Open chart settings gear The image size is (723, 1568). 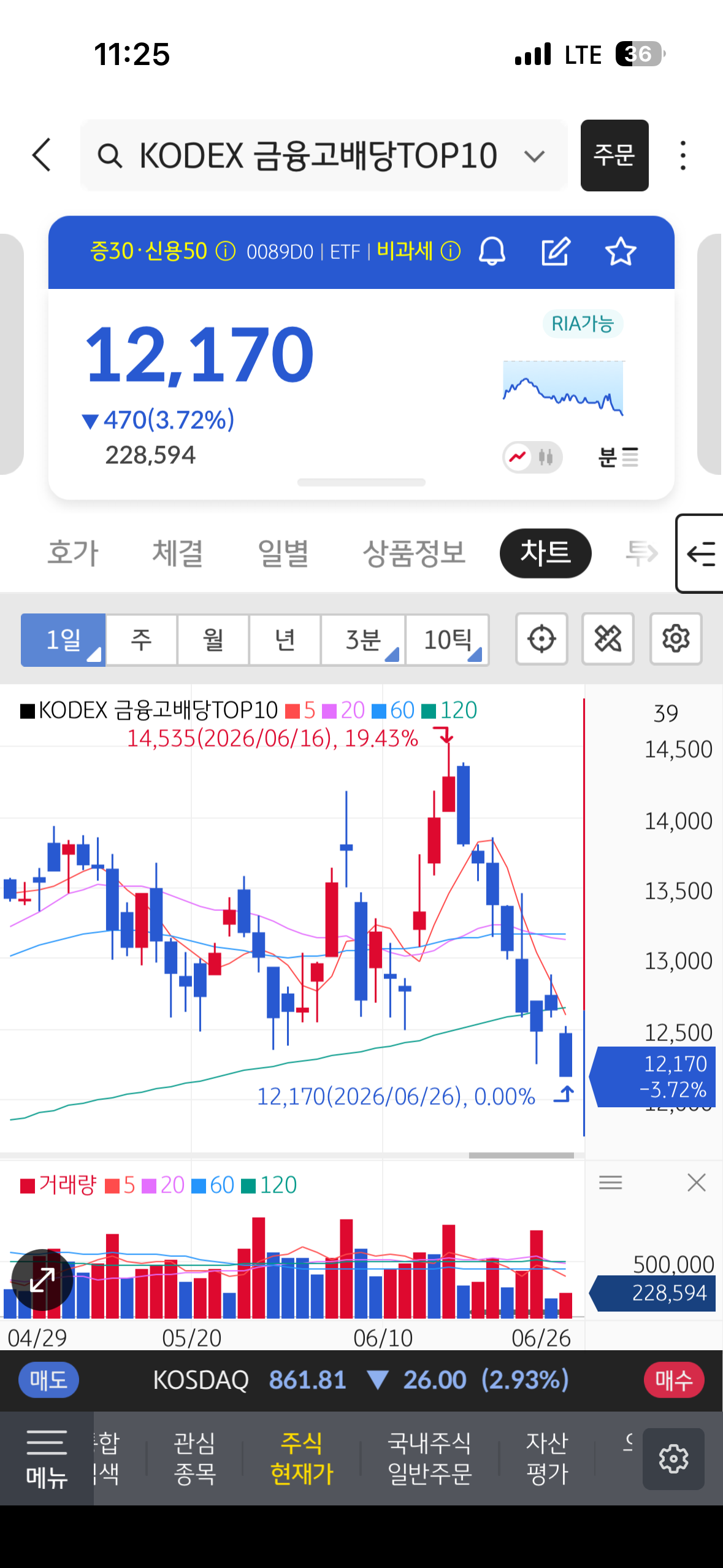point(676,639)
